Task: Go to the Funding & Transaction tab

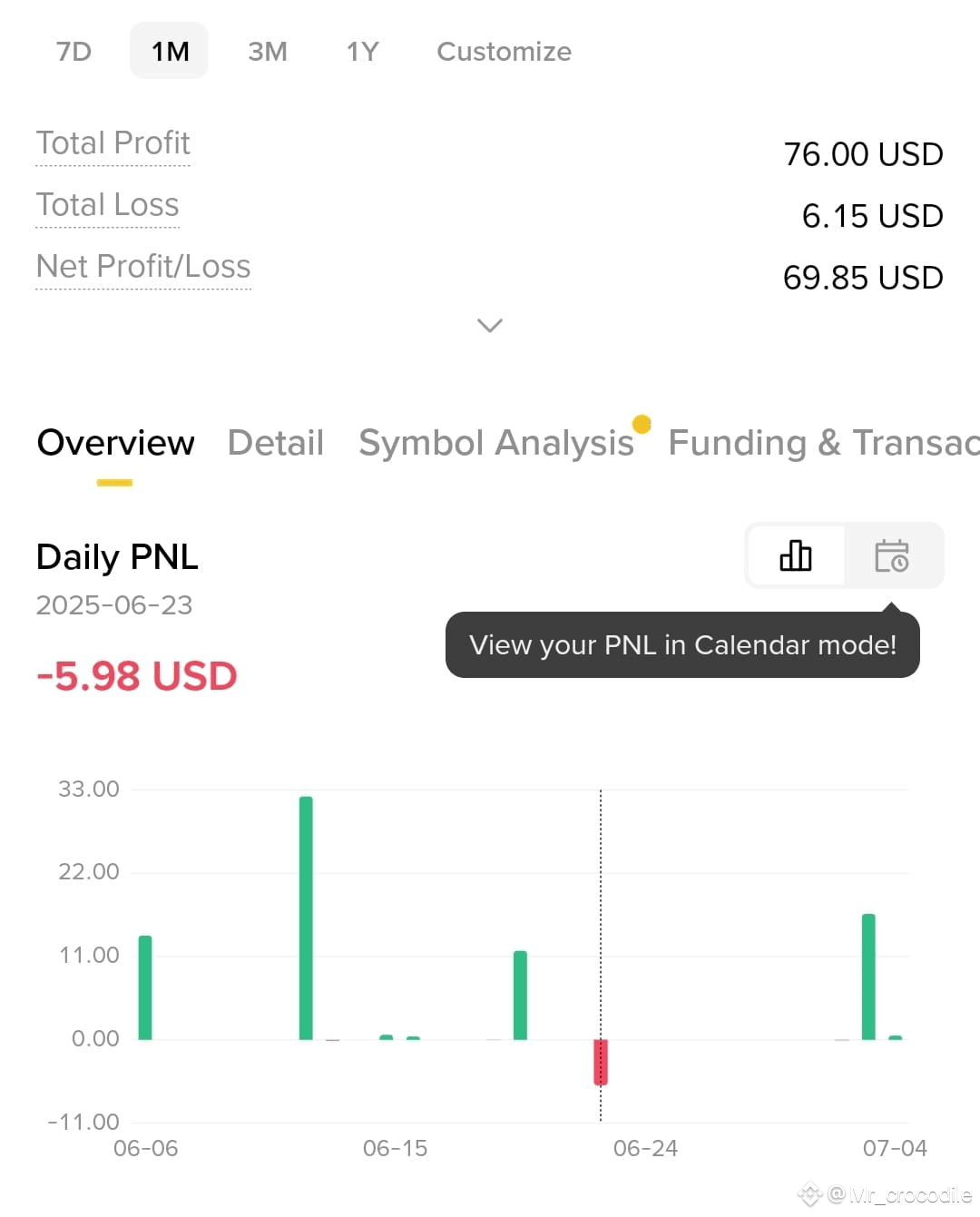Action: 823,443
